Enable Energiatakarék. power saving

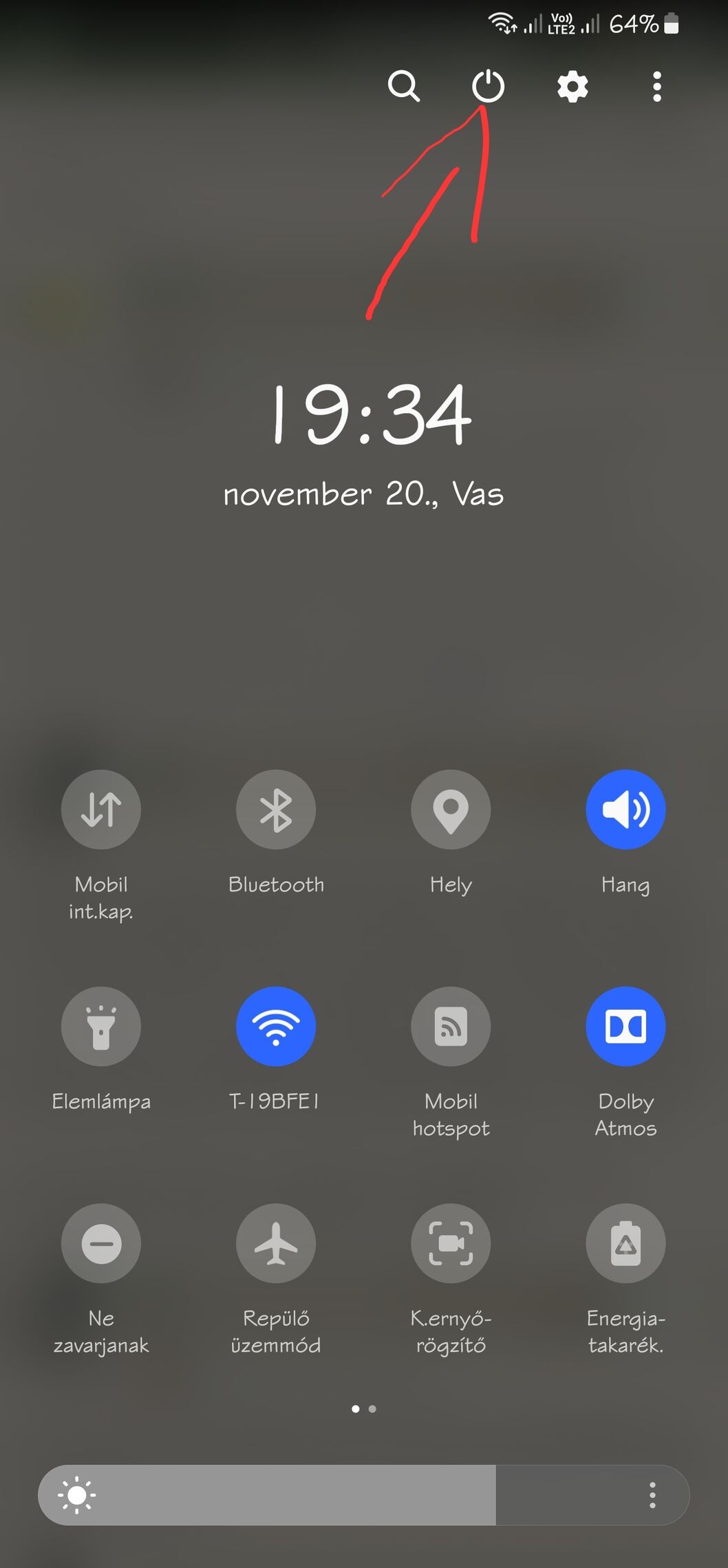[625, 1243]
